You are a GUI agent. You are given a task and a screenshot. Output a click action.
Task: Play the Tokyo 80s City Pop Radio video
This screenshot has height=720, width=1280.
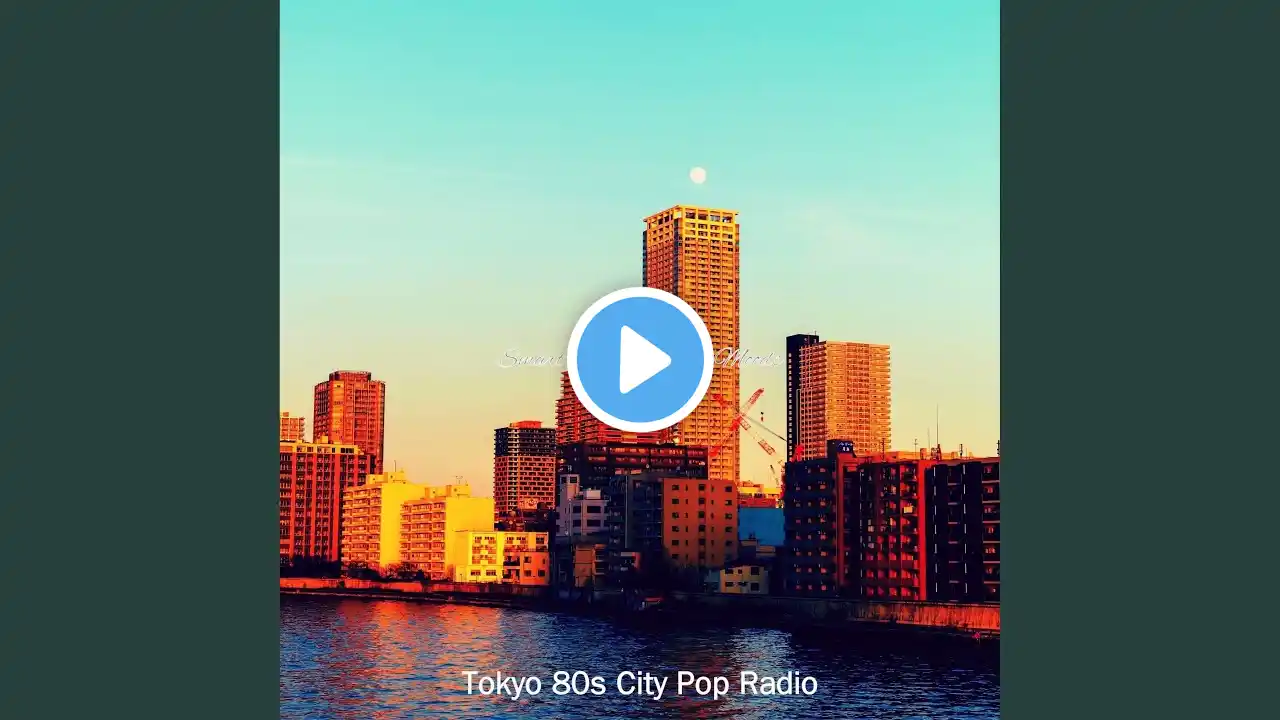coord(640,360)
